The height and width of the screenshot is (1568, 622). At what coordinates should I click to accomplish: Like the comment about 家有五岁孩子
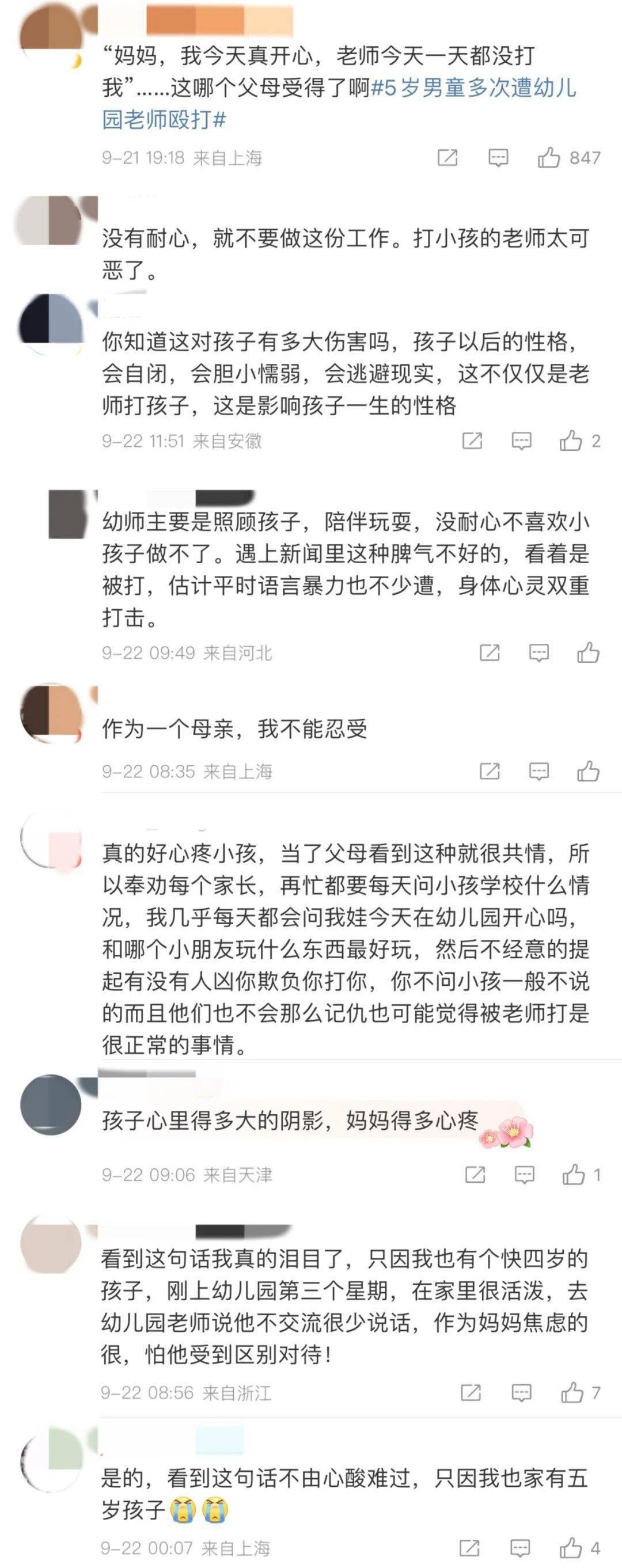coord(571,1547)
